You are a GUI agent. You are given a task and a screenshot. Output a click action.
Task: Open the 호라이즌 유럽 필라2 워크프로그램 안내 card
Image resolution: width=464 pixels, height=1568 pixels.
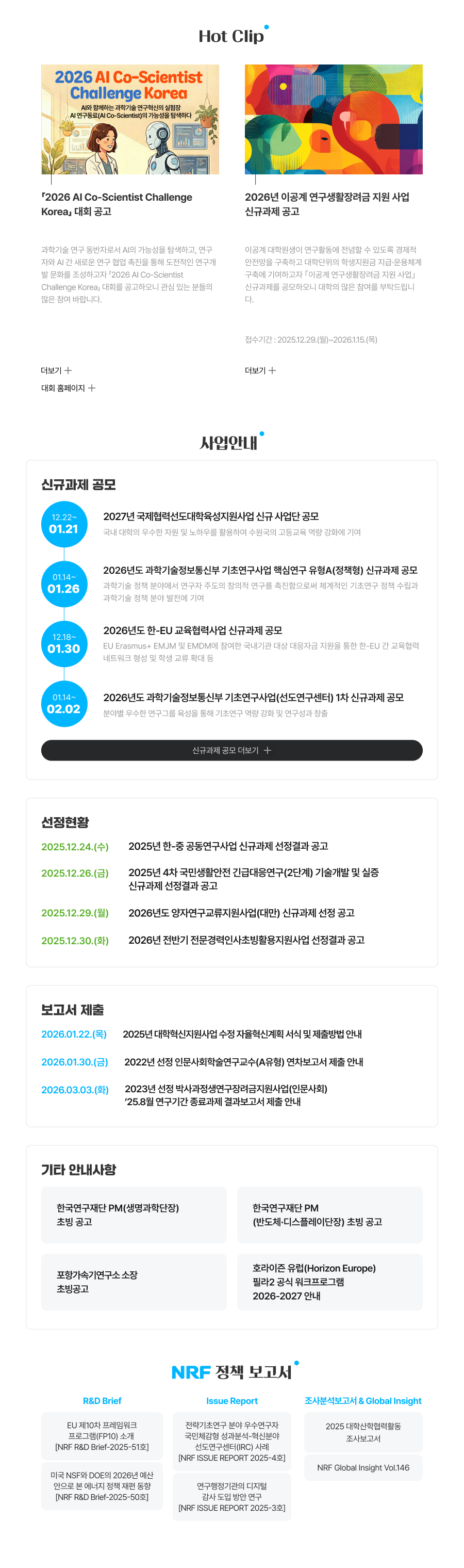(x=329, y=1281)
